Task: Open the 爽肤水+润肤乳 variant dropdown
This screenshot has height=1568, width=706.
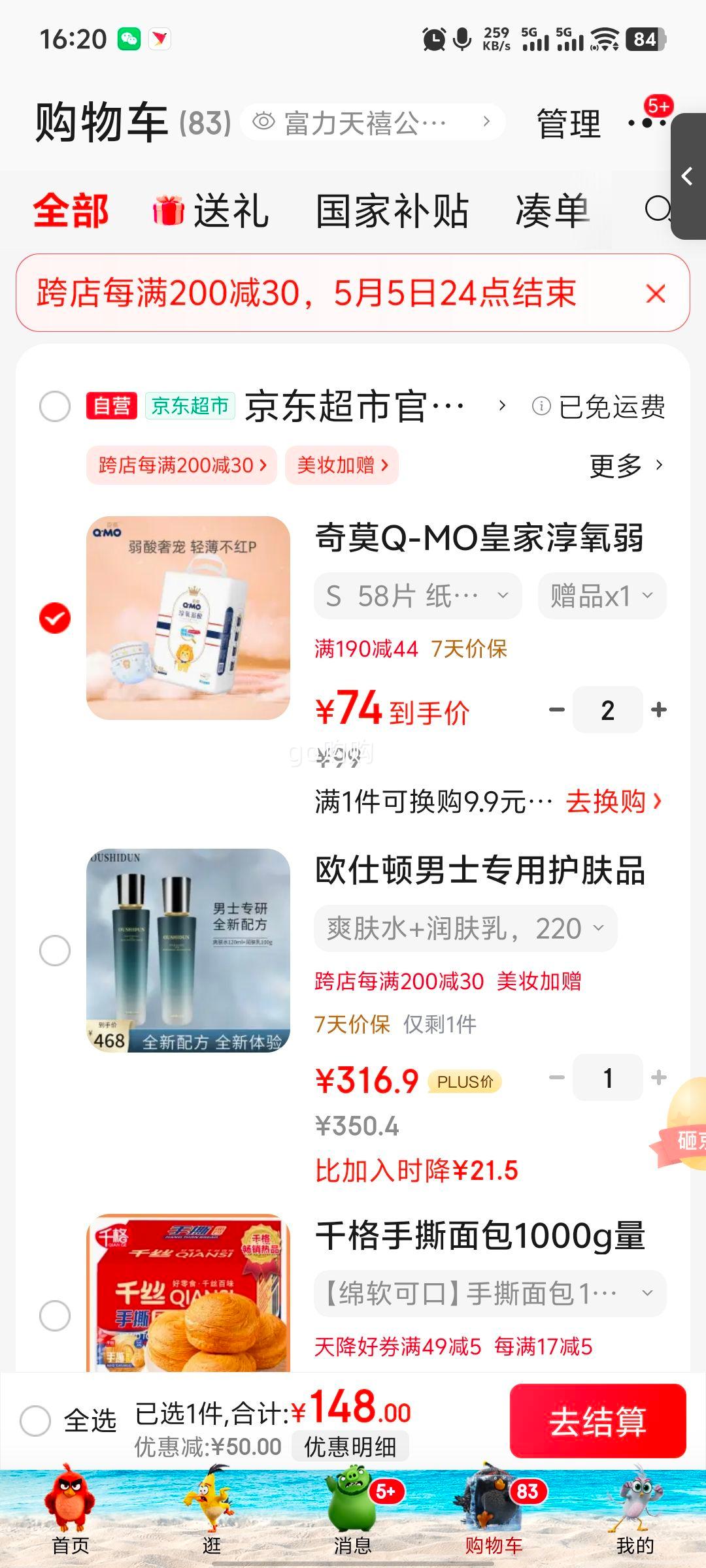Action: pos(465,928)
